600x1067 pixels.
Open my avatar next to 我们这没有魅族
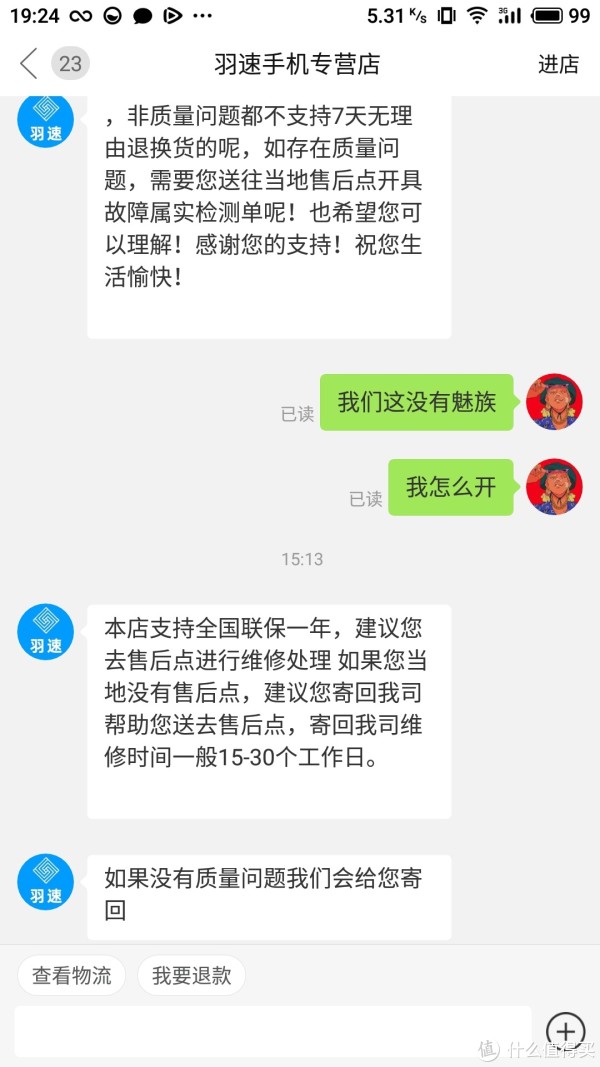click(554, 402)
